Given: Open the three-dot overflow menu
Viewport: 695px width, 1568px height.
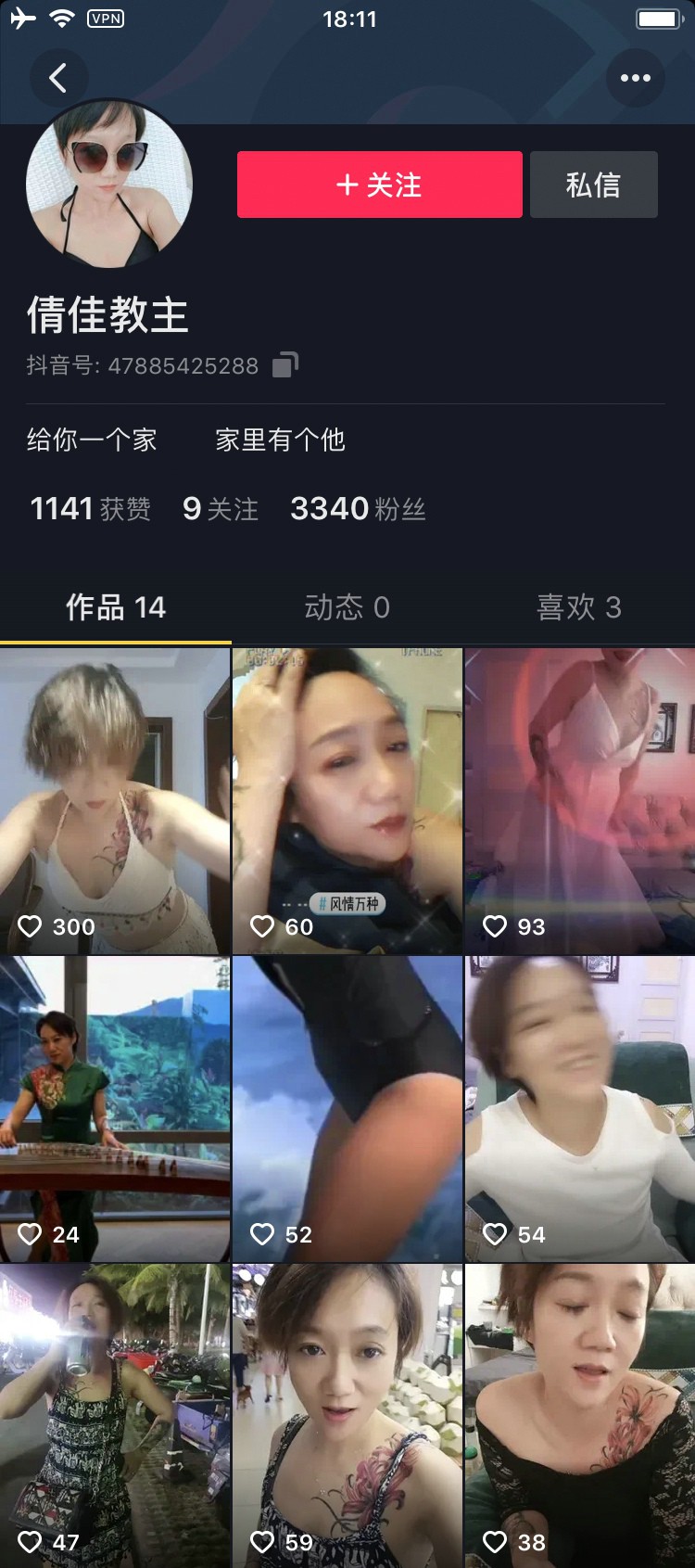Looking at the screenshot, I should (x=635, y=78).
